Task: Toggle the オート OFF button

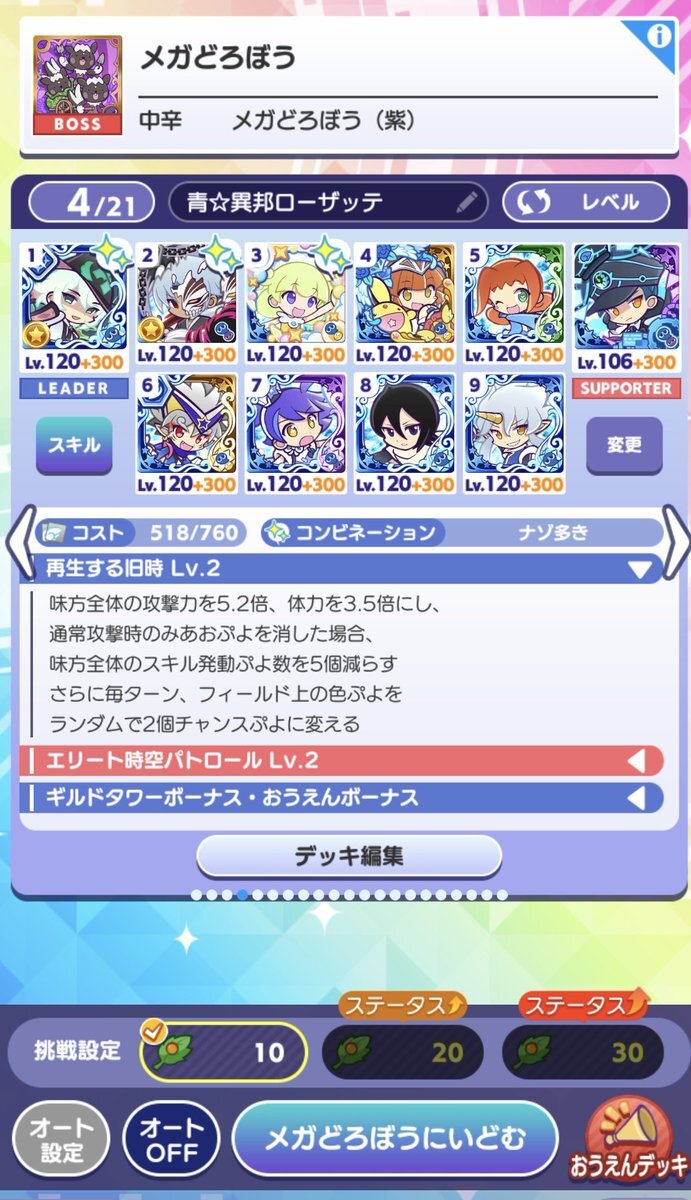Action: (172, 1139)
